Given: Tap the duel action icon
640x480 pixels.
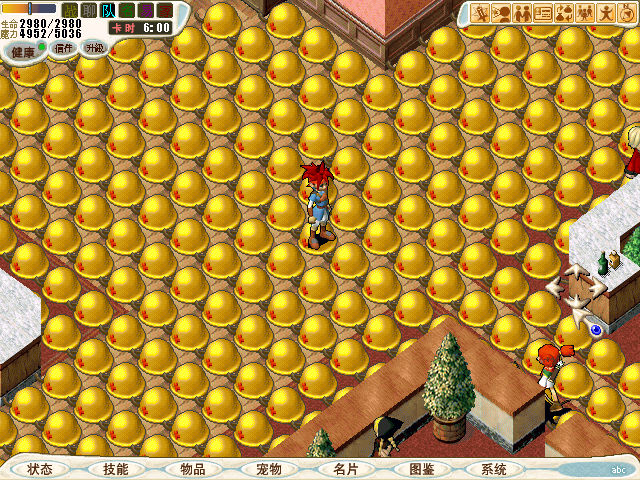Looking at the screenshot, I should point(481,13).
